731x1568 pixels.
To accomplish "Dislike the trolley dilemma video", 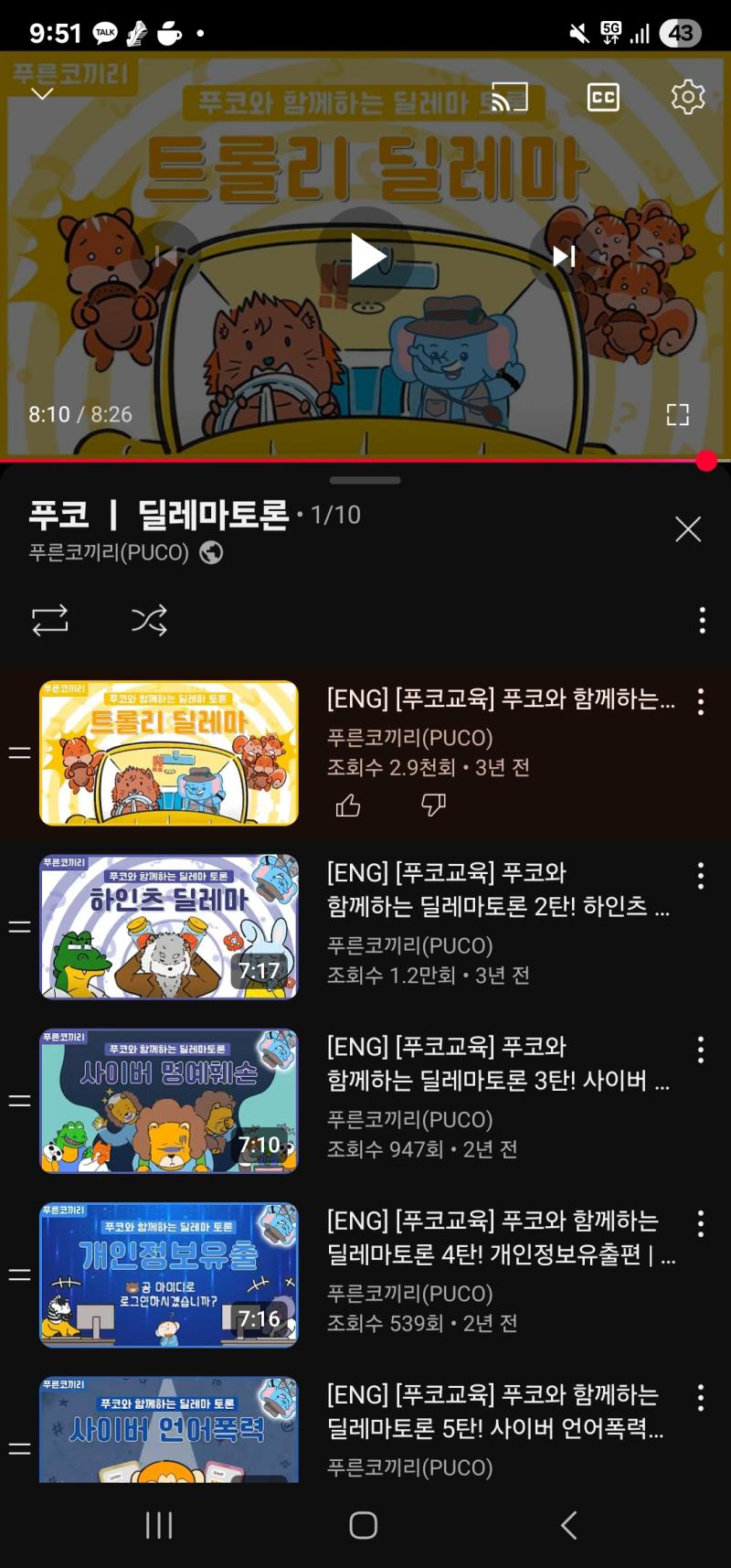I will (x=433, y=805).
